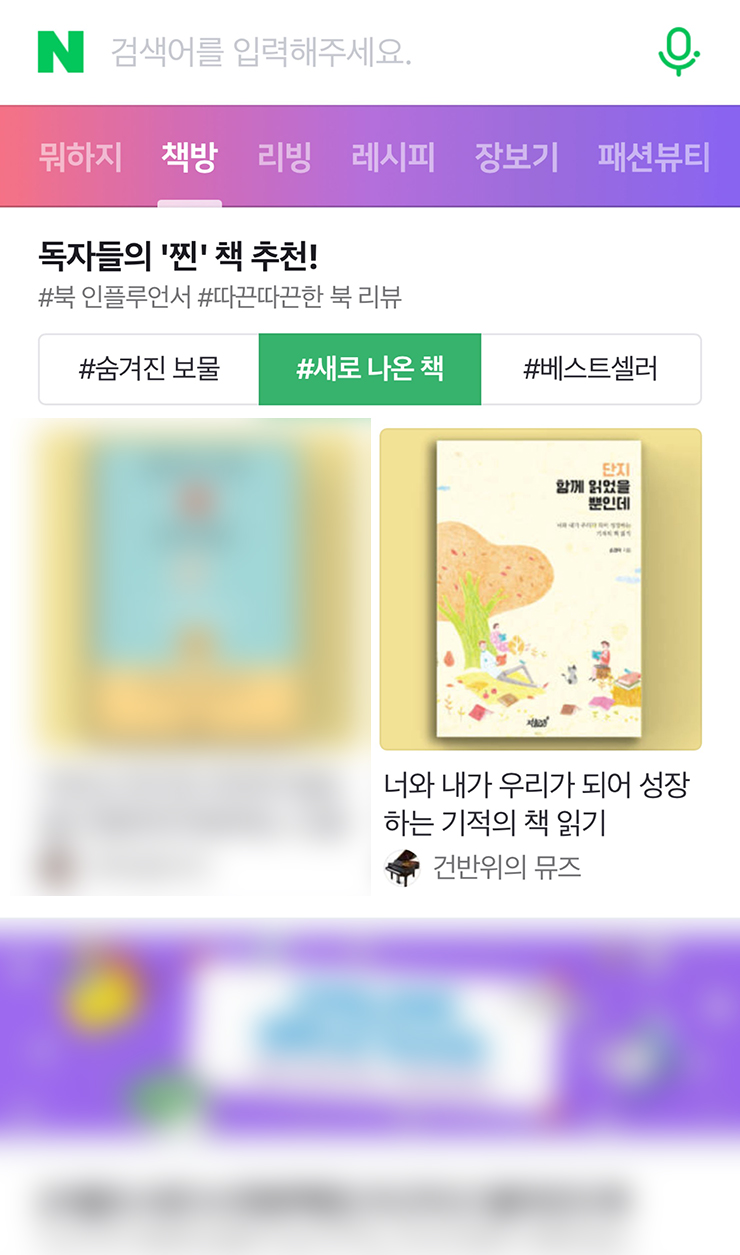
Task: Select the #숨겨진 보물 filter
Action: point(149,369)
